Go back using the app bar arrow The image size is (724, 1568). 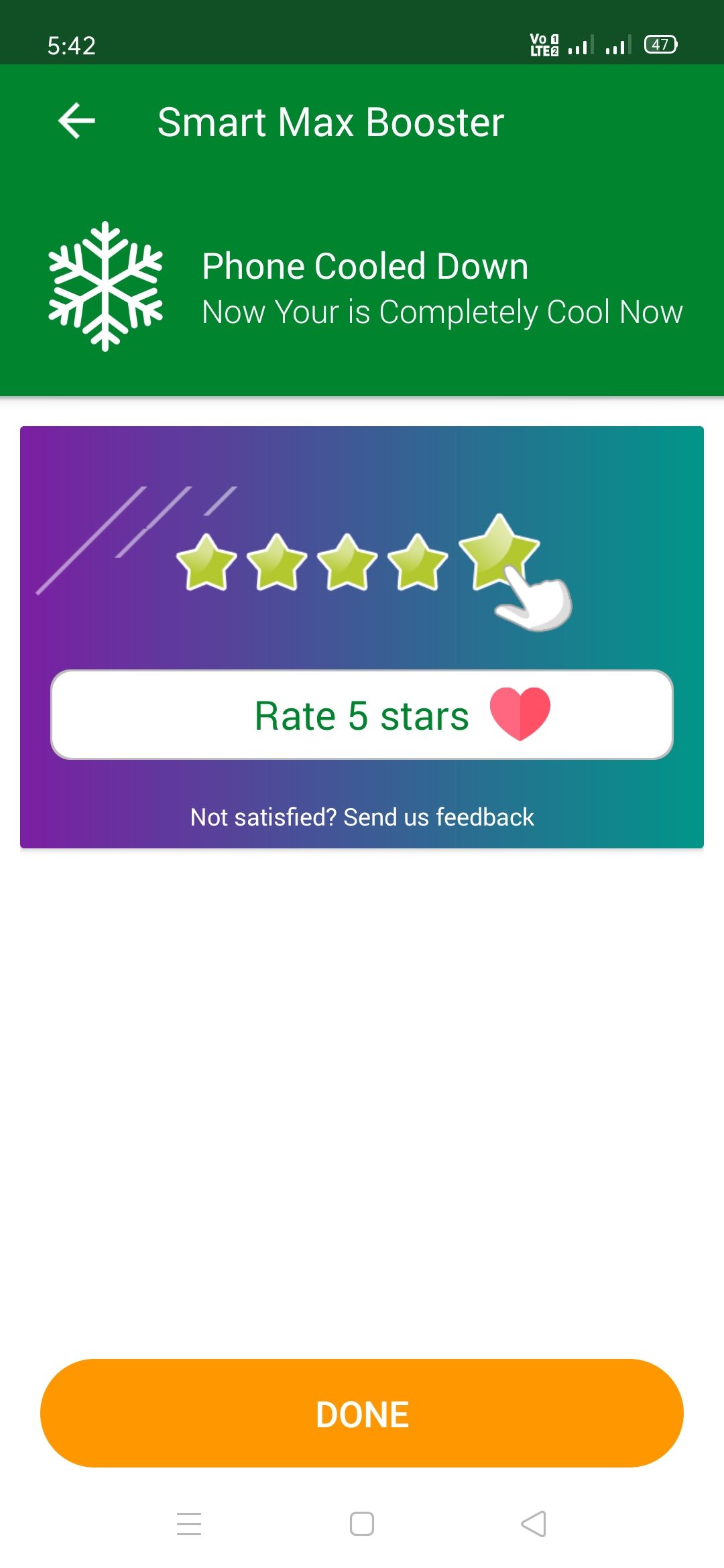click(76, 121)
